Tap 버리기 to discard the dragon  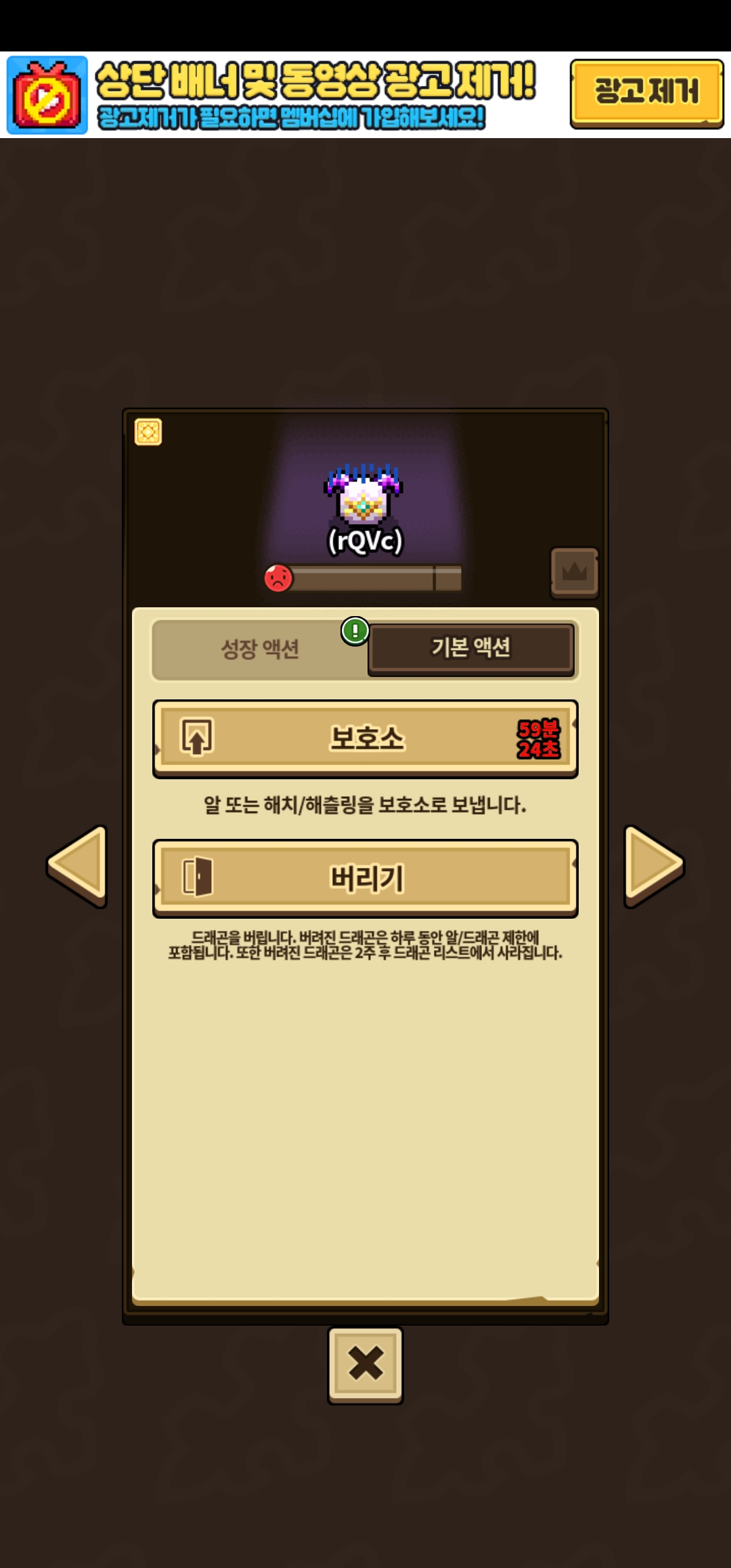click(x=365, y=878)
